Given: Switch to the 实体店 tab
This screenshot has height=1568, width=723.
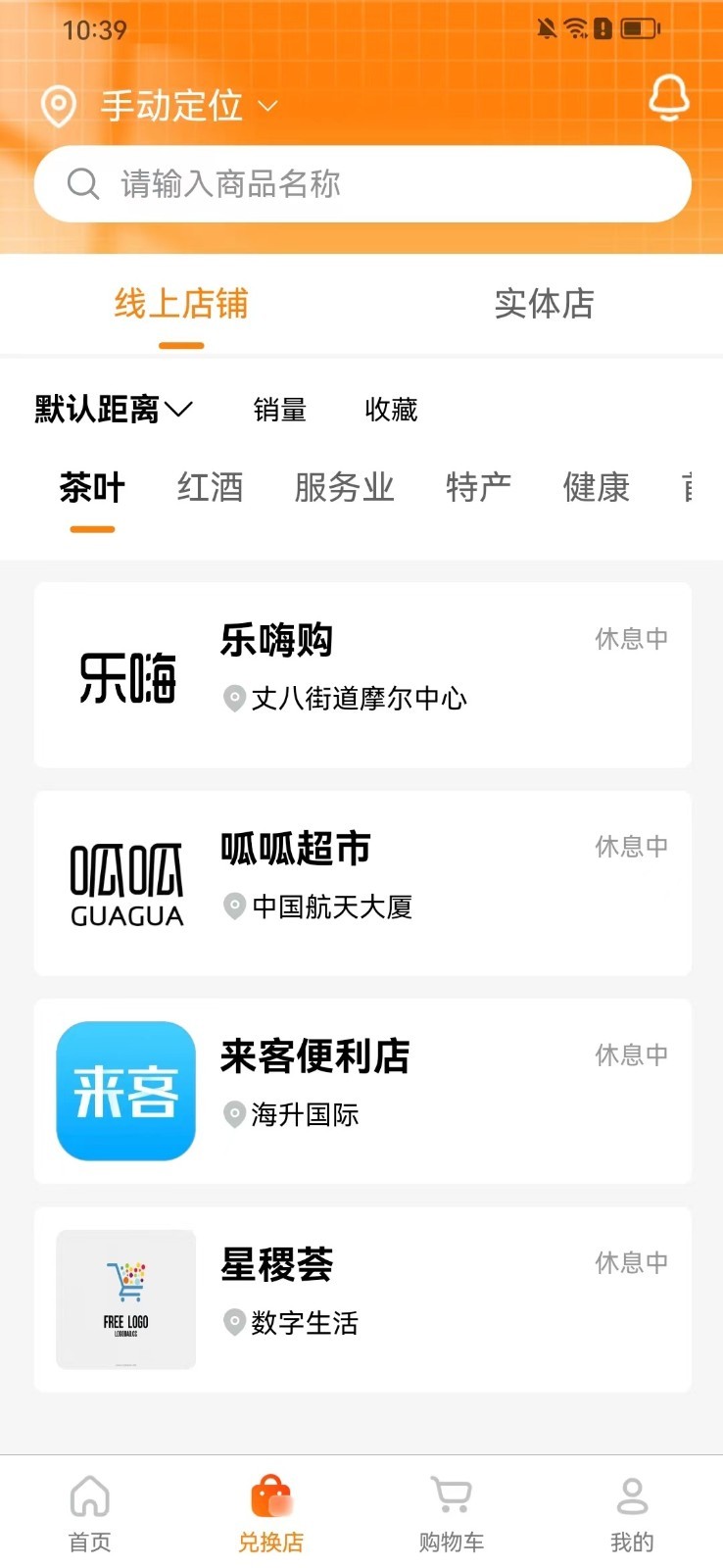Looking at the screenshot, I should (544, 304).
